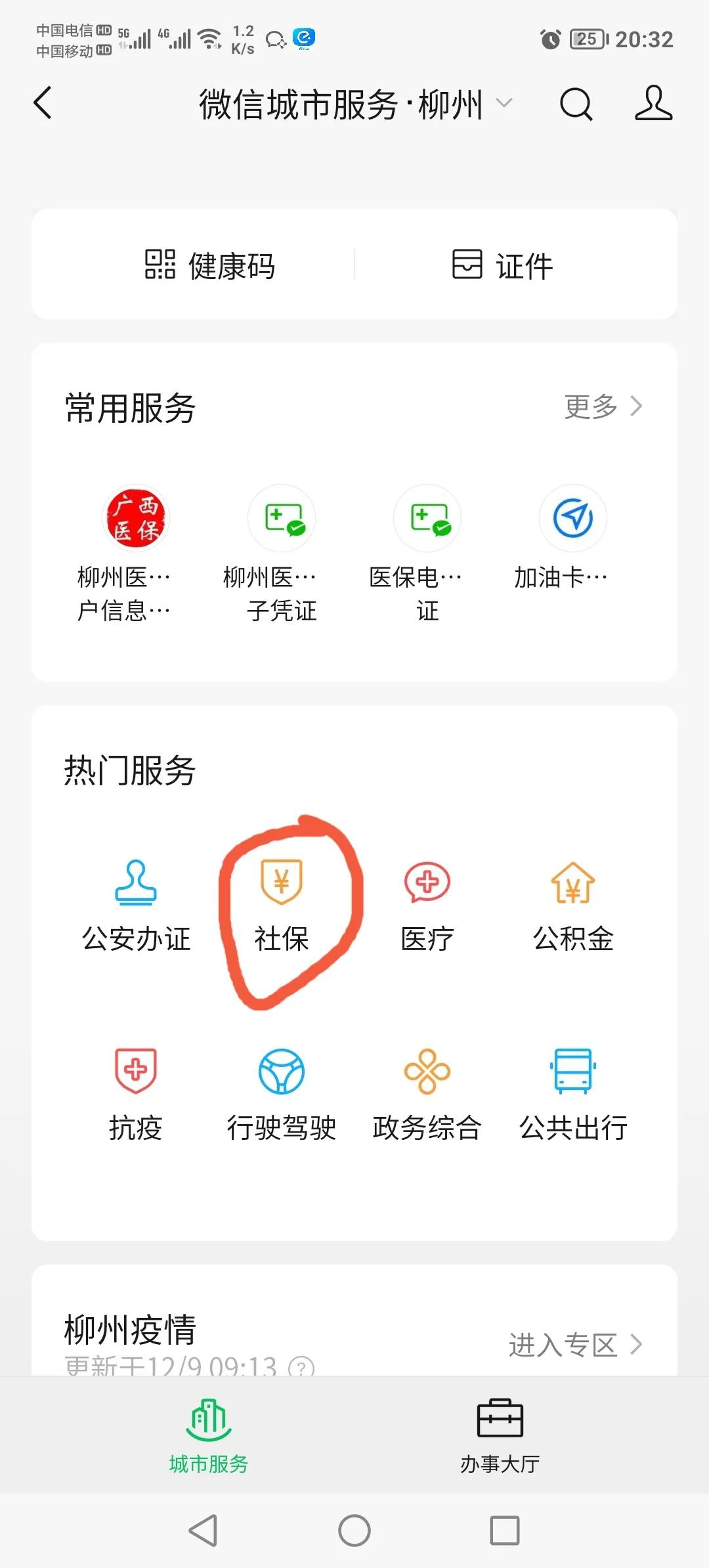
Task: View 更多 common services
Action: click(603, 406)
